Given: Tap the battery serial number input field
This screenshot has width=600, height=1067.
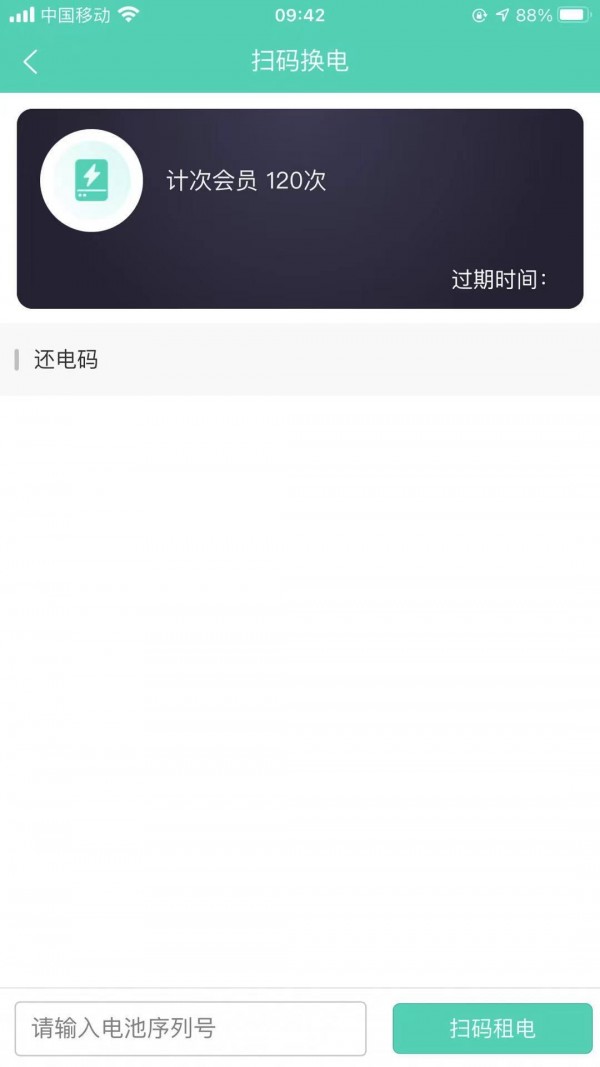Looking at the screenshot, I should (190, 1028).
